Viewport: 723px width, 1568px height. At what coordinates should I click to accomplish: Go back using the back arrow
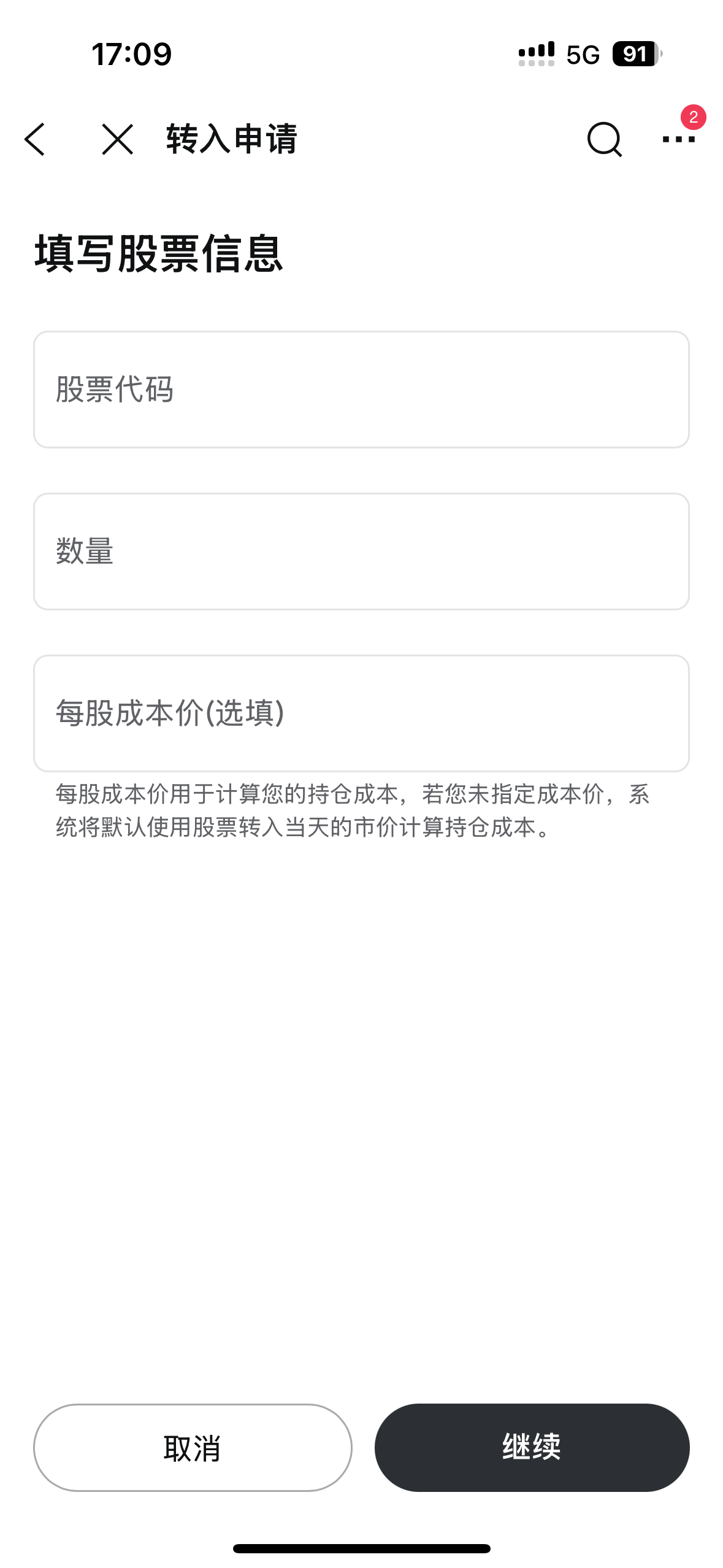click(x=35, y=139)
